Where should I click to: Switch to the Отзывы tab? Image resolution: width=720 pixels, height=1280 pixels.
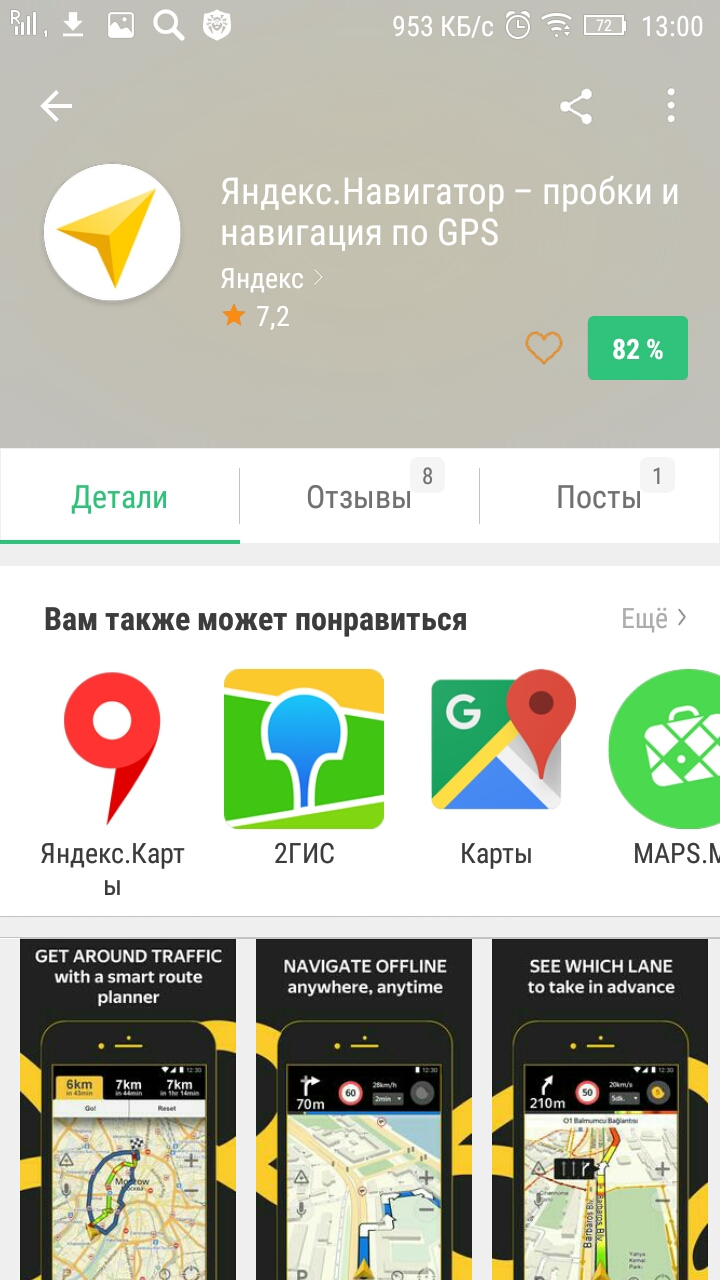tap(359, 498)
